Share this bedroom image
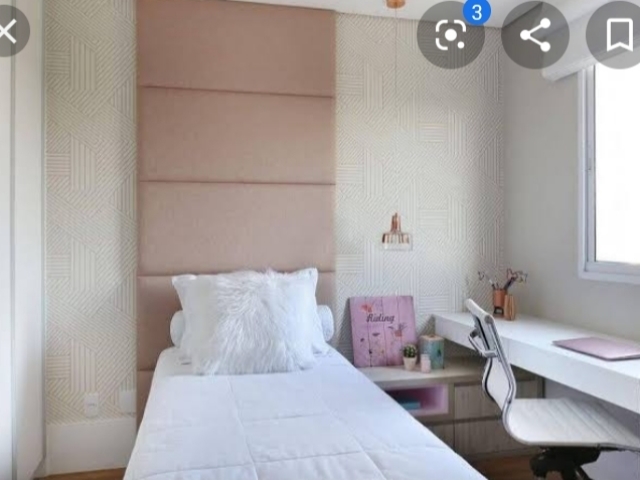The image size is (640, 480). tap(535, 35)
